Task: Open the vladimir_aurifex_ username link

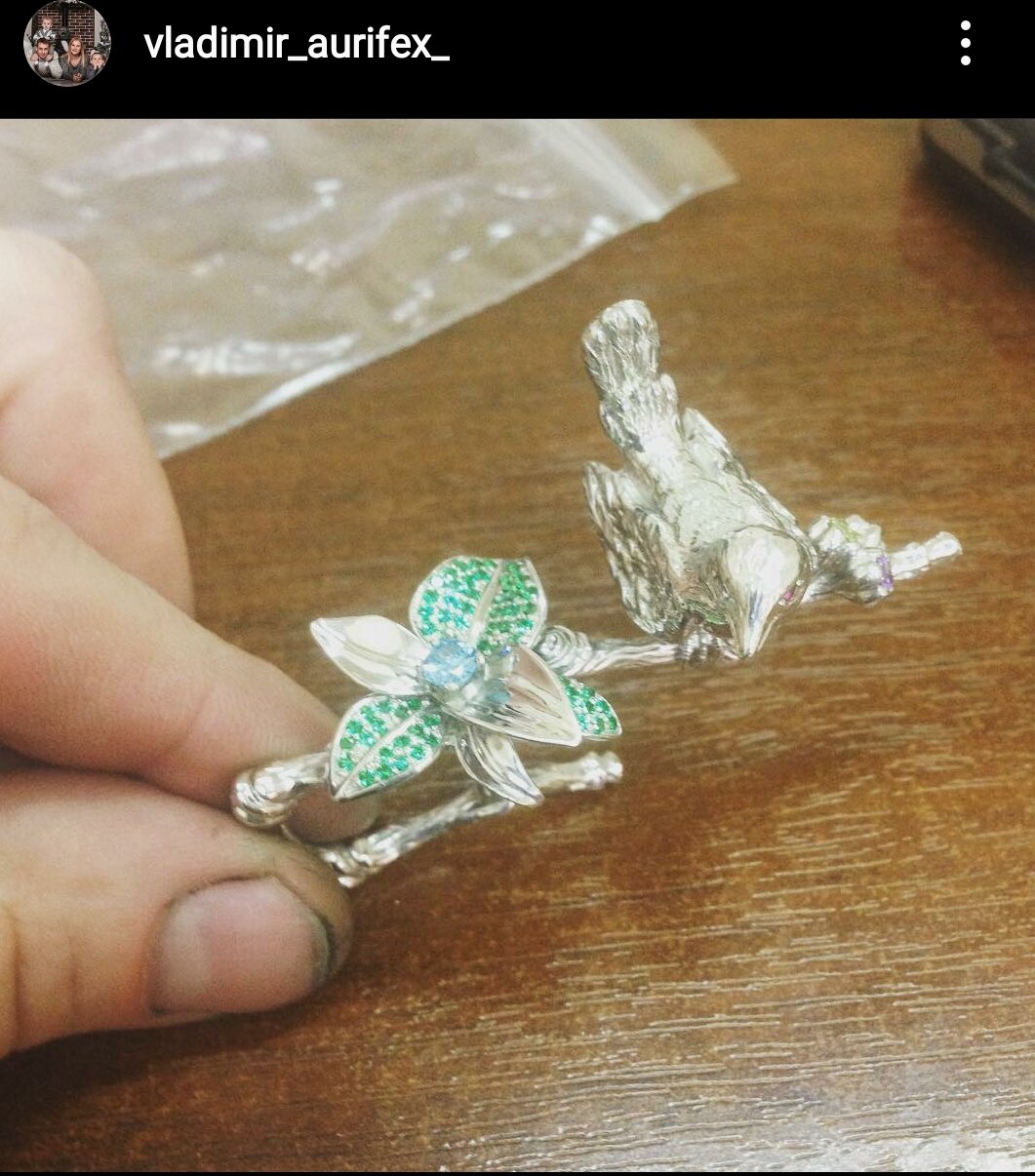Action: pos(296,44)
